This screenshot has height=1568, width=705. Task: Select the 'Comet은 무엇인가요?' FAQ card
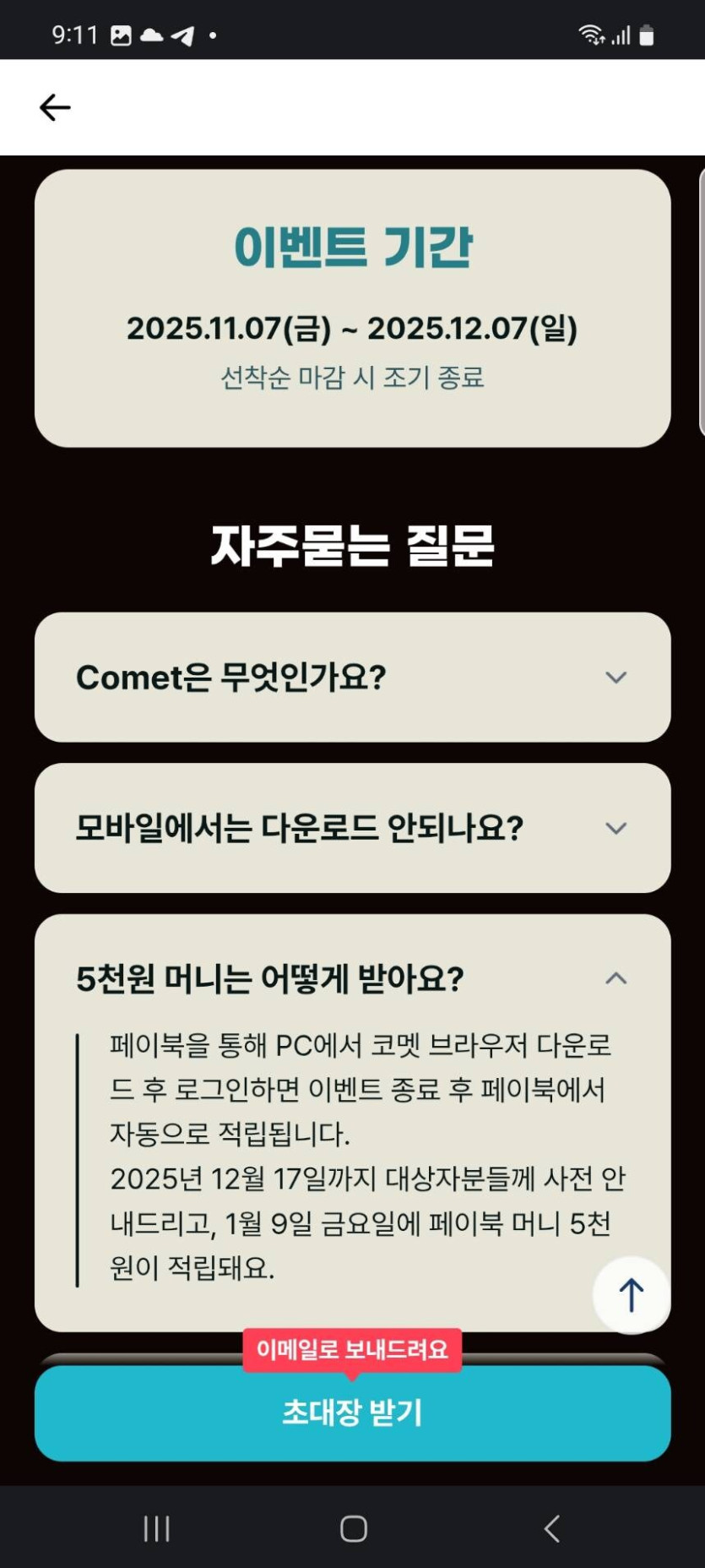[352, 677]
